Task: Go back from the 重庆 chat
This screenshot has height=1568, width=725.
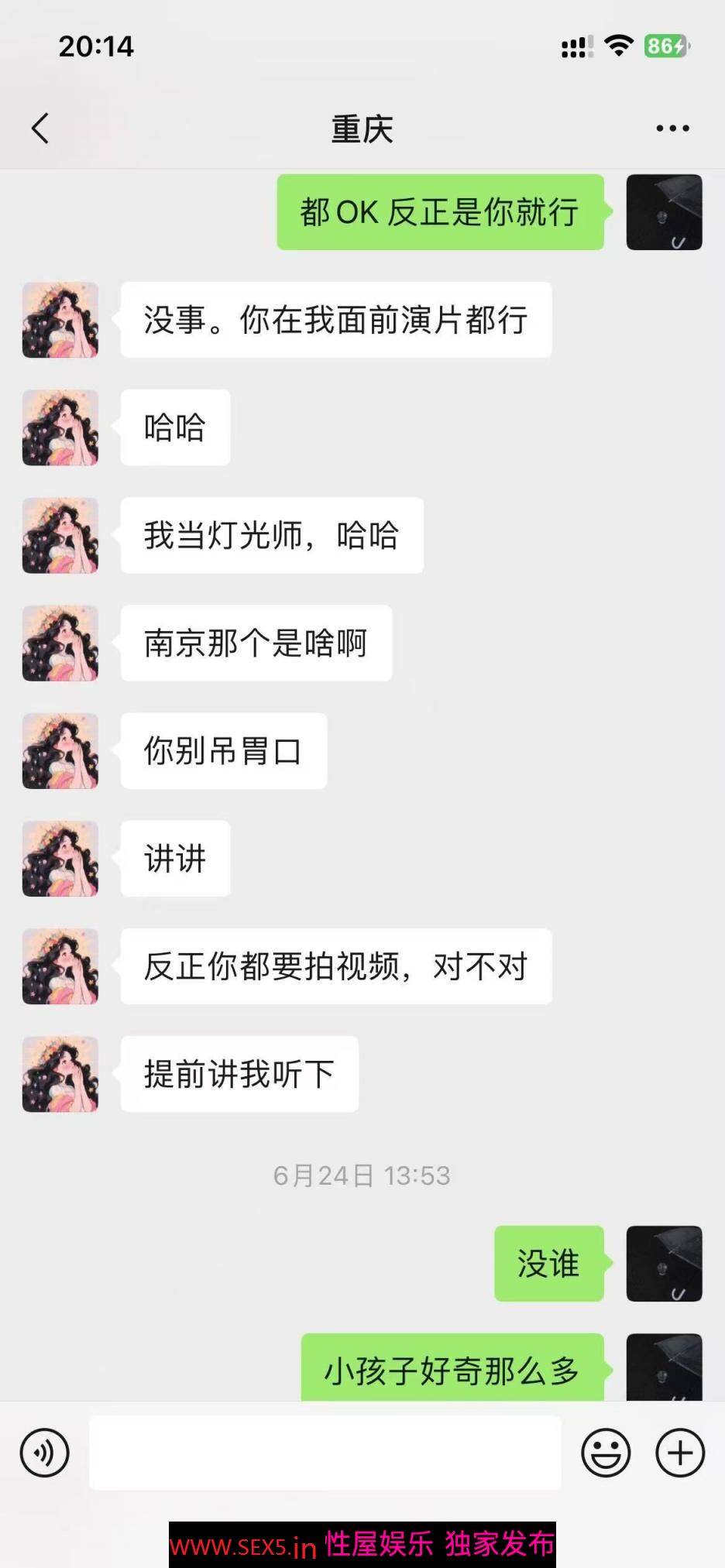Action: click(x=40, y=129)
